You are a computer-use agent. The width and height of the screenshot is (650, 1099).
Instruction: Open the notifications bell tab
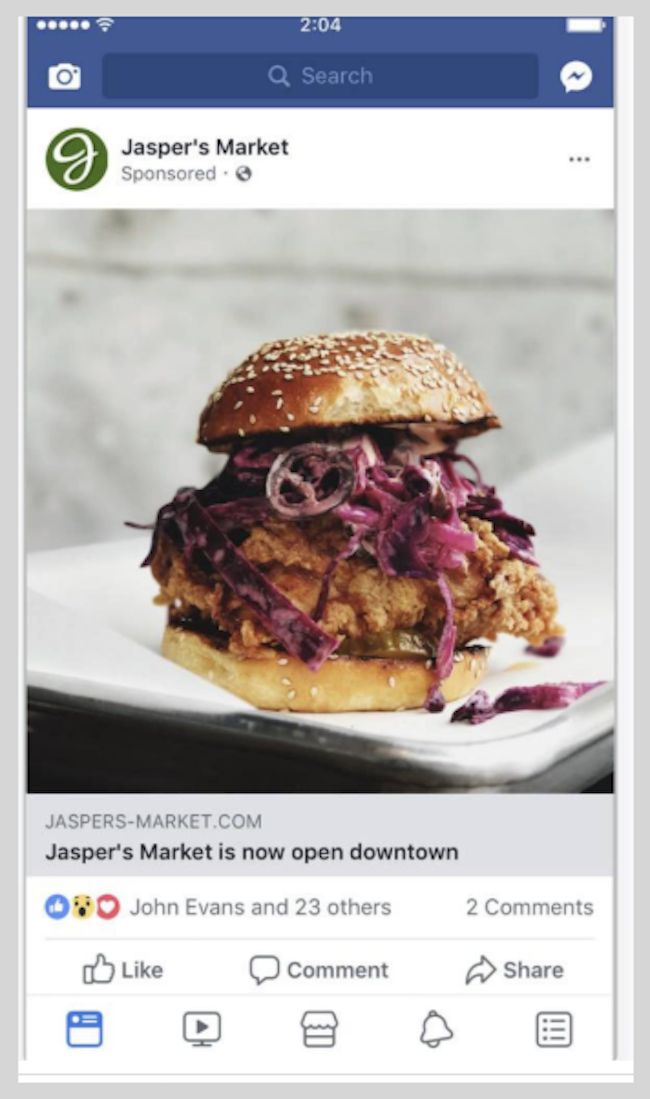(436, 1028)
